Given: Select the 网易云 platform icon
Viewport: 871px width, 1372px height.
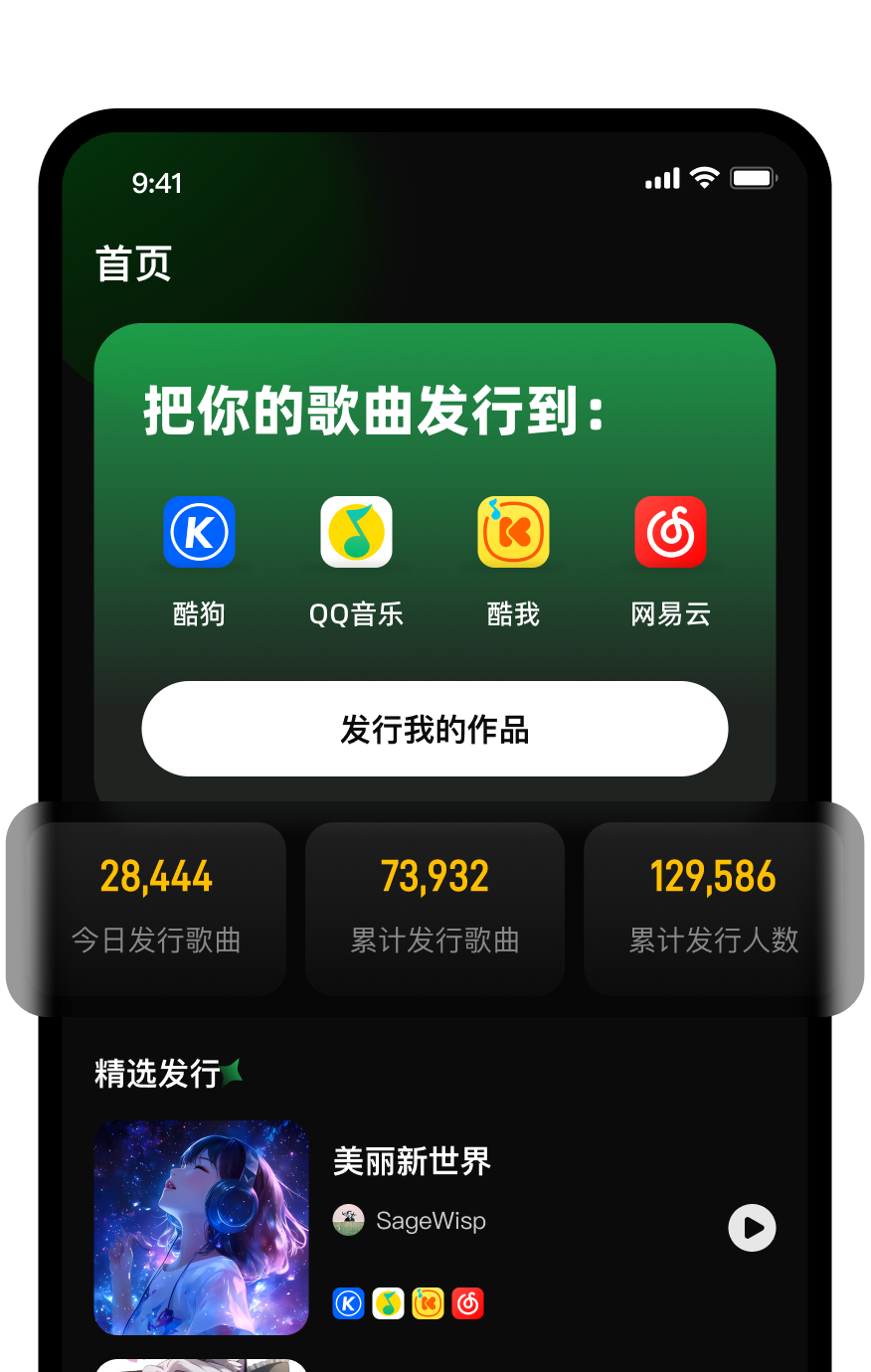Looking at the screenshot, I should [670, 532].
